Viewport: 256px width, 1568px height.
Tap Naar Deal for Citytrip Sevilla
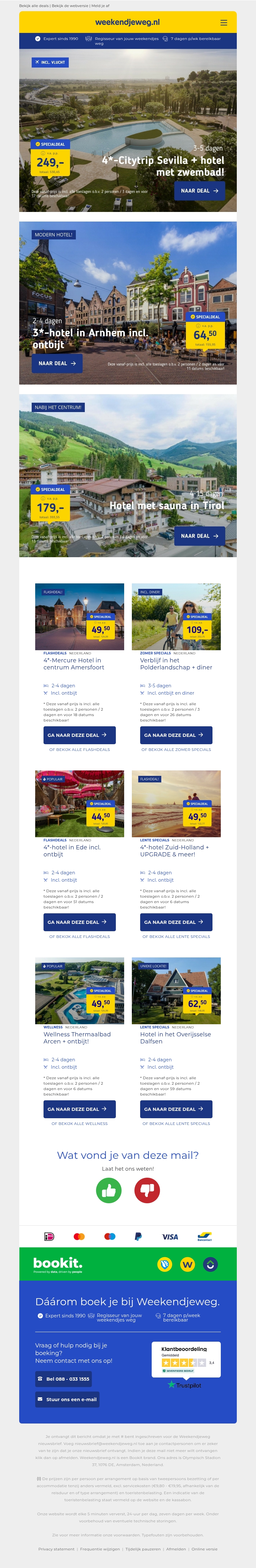click(199, 191)
